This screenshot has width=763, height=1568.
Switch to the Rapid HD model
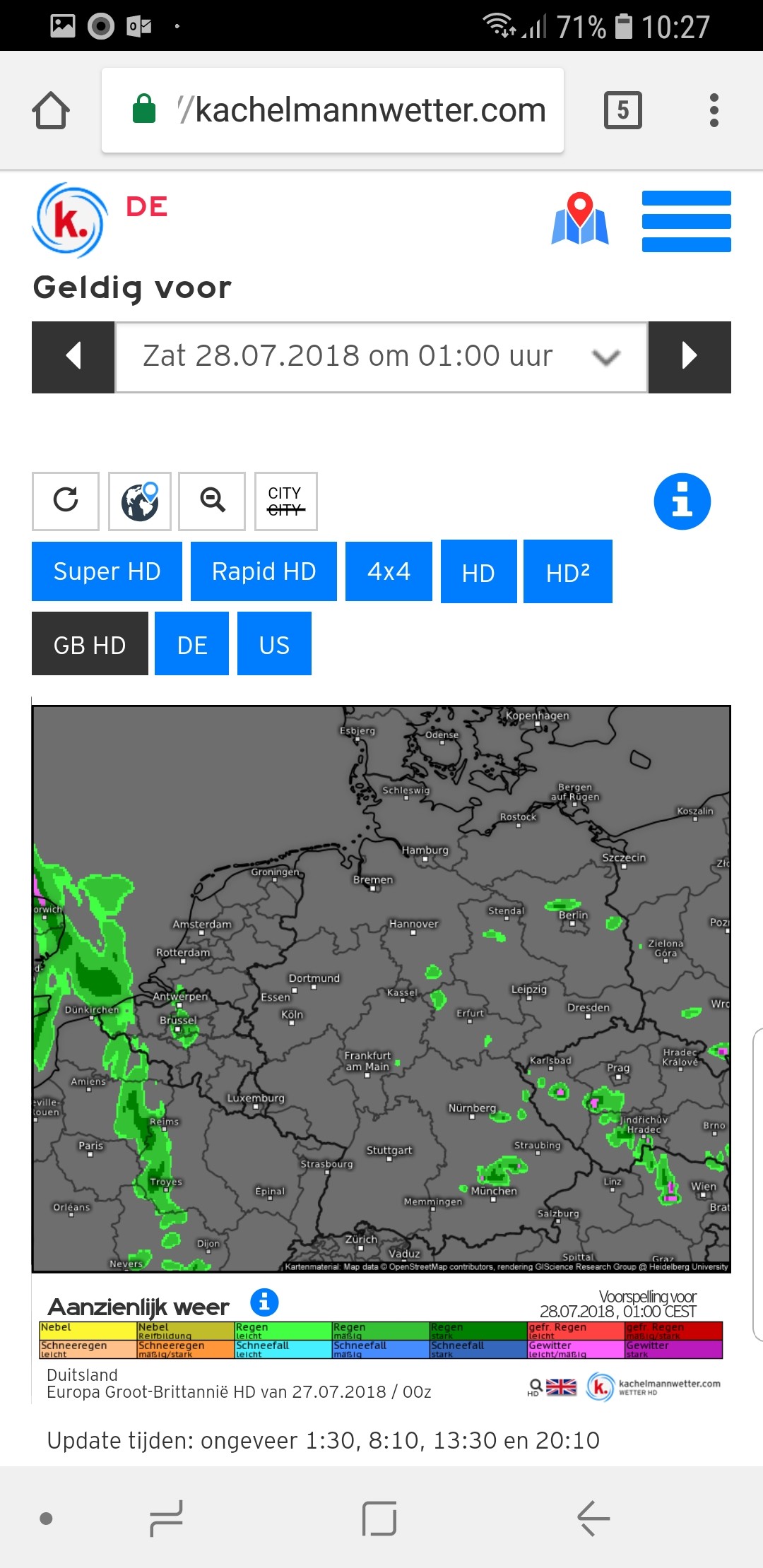tap(264, 571)
